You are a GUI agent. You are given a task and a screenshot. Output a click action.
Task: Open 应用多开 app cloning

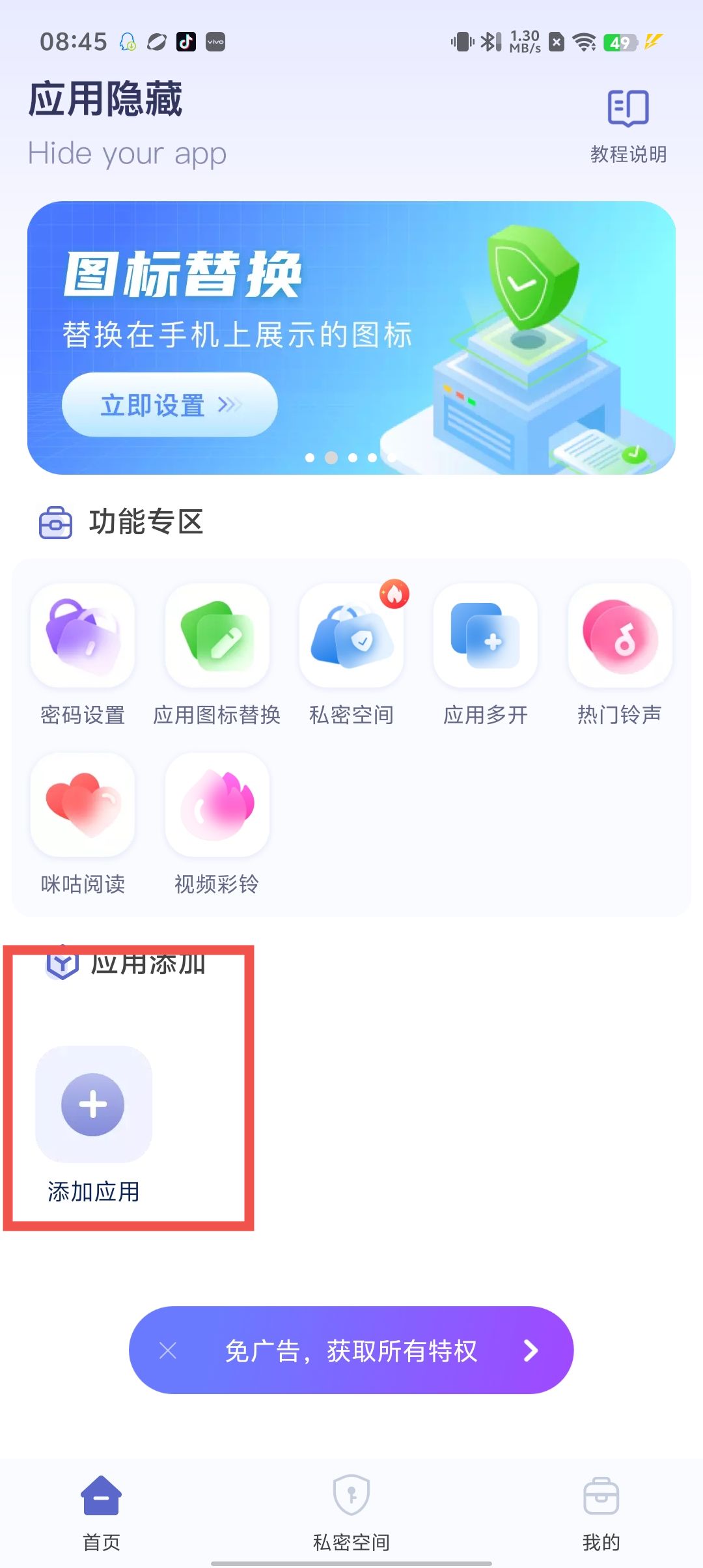[x=486, y=655]
